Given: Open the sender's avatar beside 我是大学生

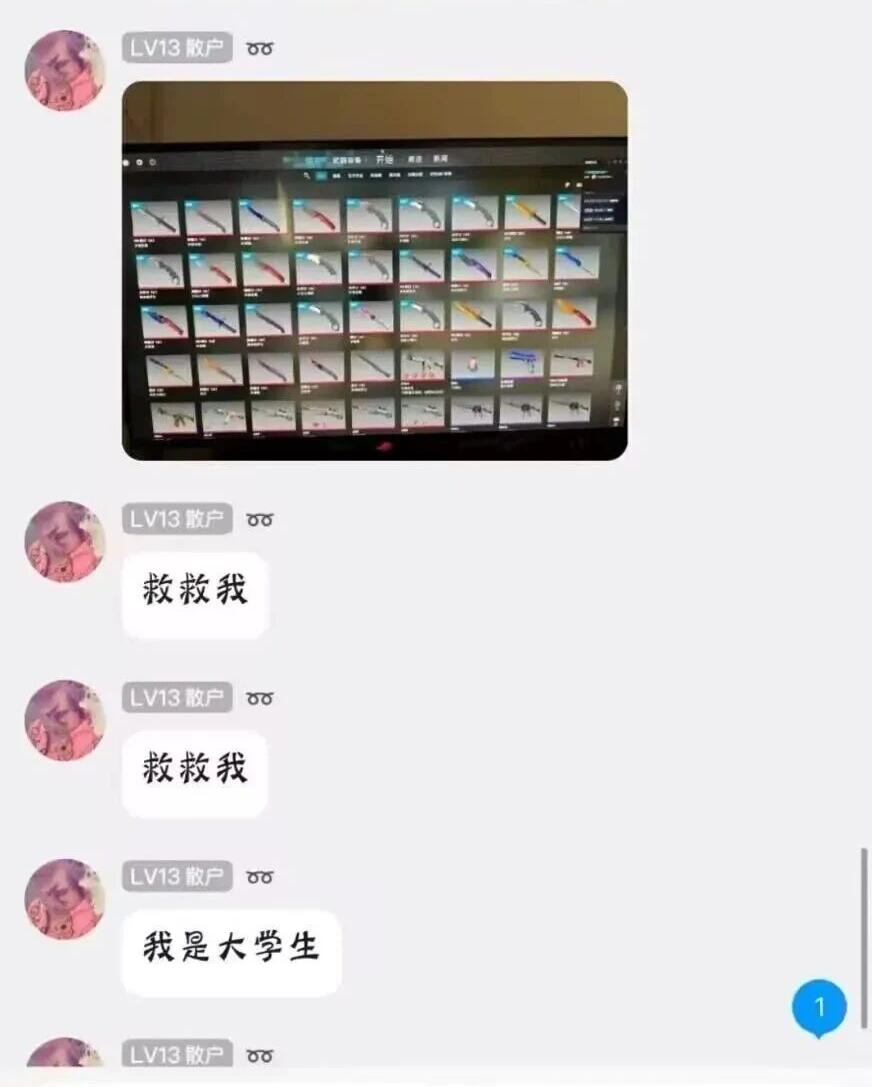Looking at the screenshot, I should tap(64, 899).
